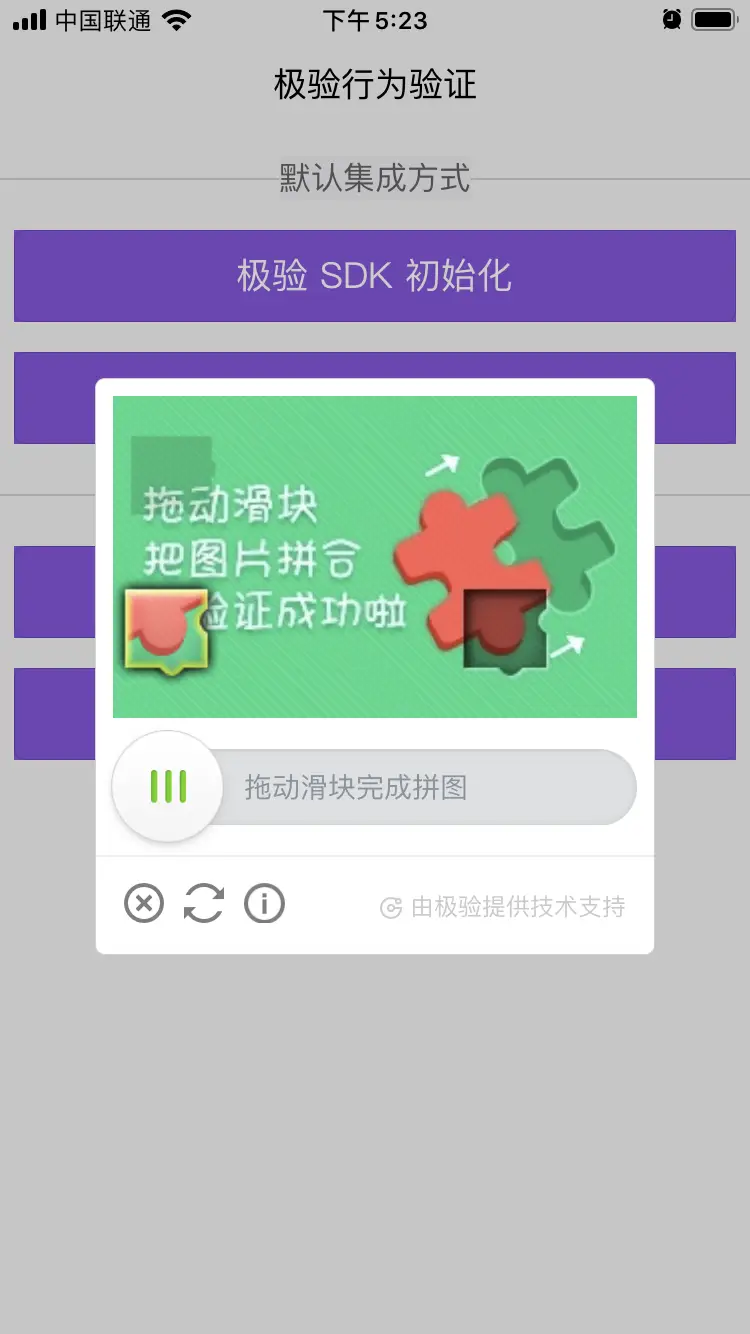This screenshot has height=1334, width=750.
Task: Tap the slider handle with three green bars
Action: click(168, 787)
